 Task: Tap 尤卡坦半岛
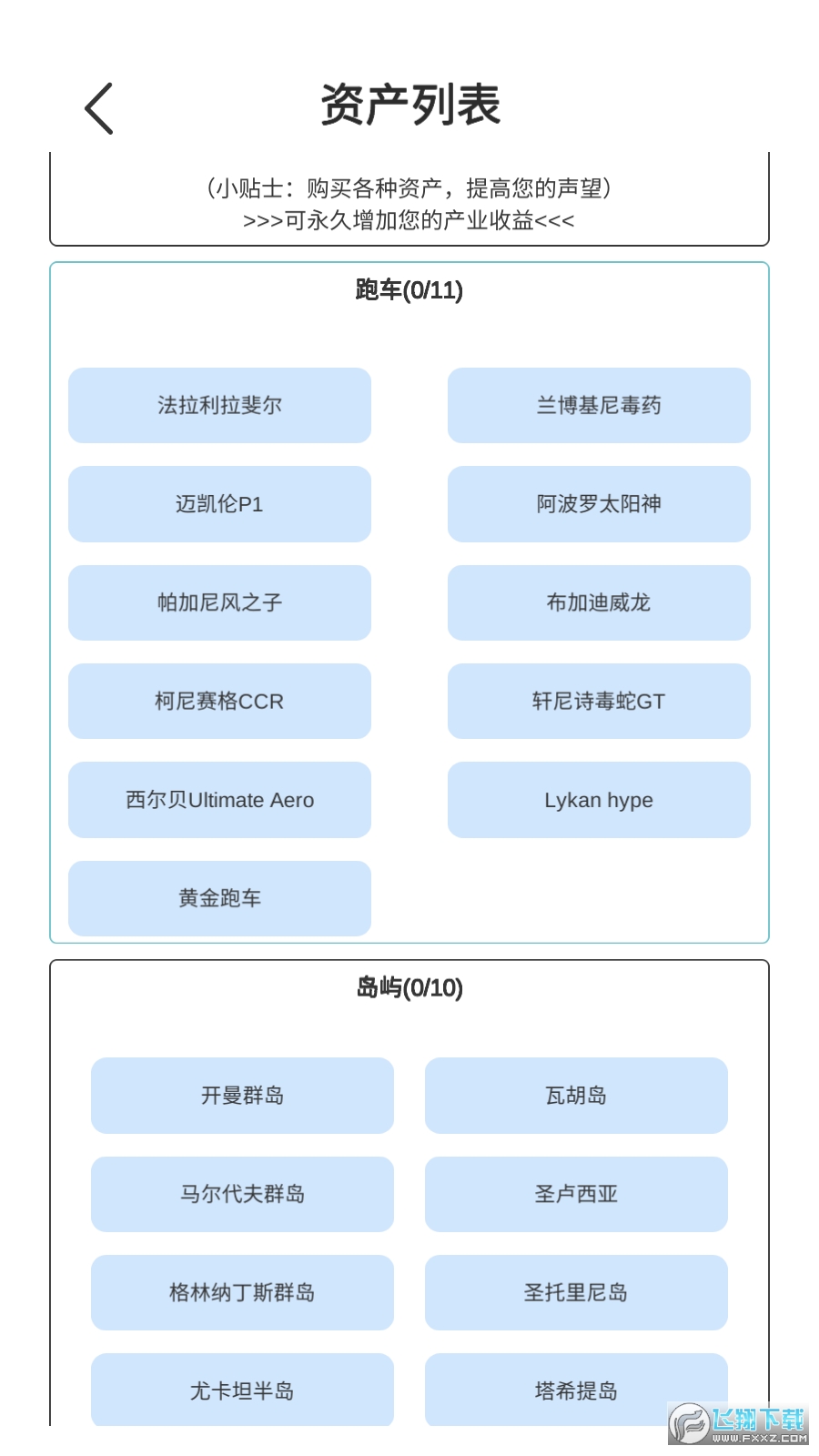[242, 1390]
